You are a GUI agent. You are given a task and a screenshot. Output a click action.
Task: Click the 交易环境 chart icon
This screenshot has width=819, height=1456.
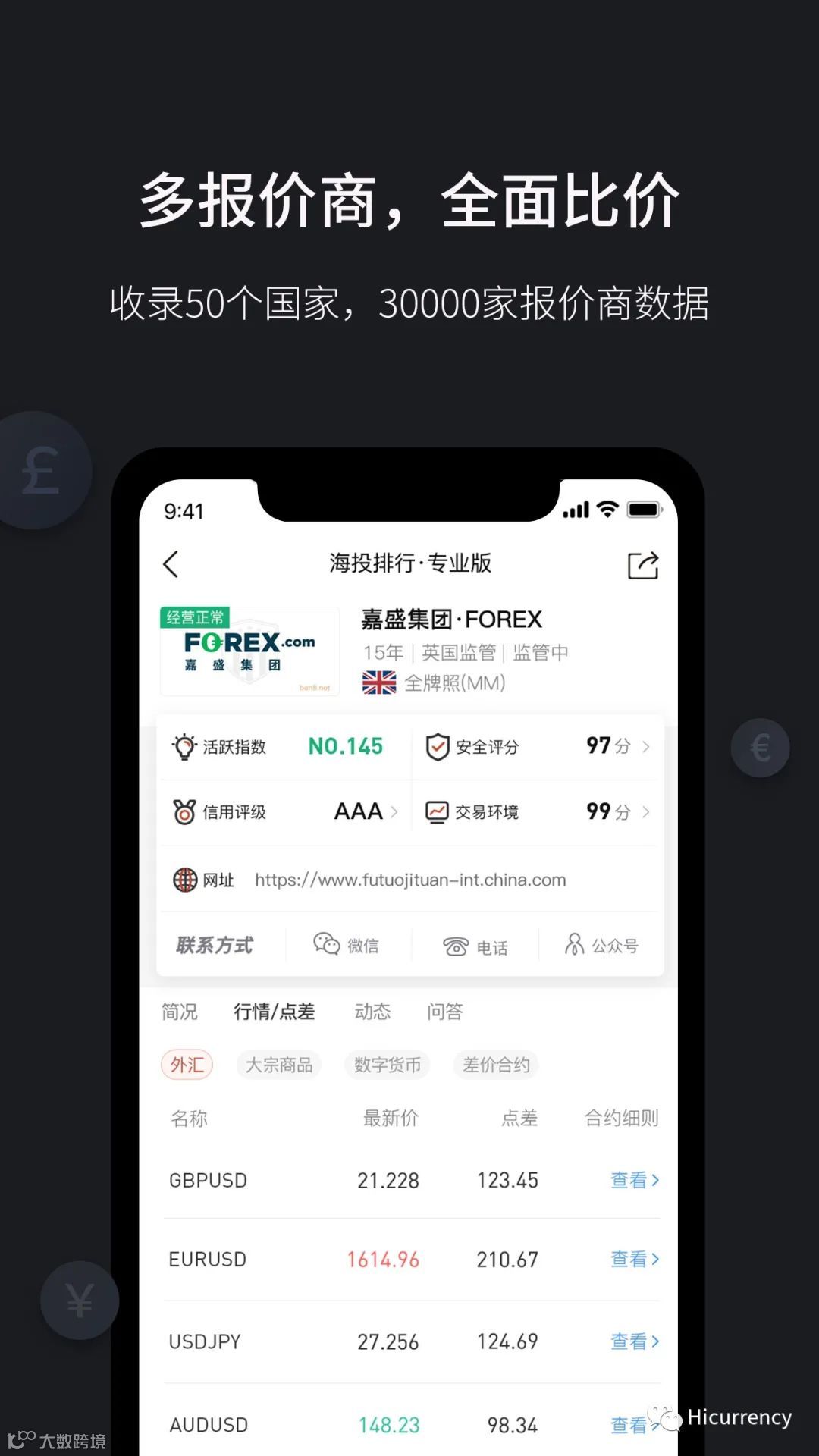(x=436, y=811)
